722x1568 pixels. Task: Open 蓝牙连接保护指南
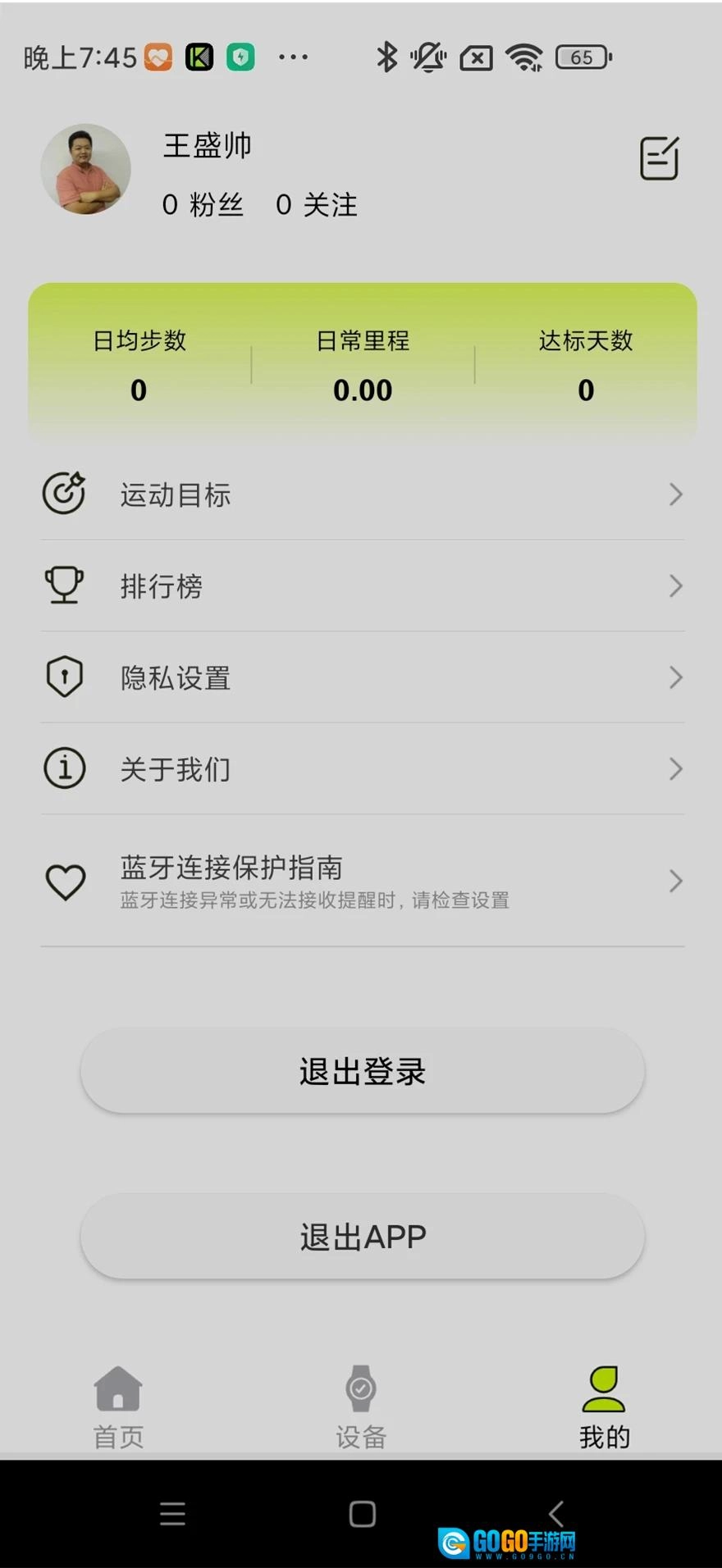point(362,882)
